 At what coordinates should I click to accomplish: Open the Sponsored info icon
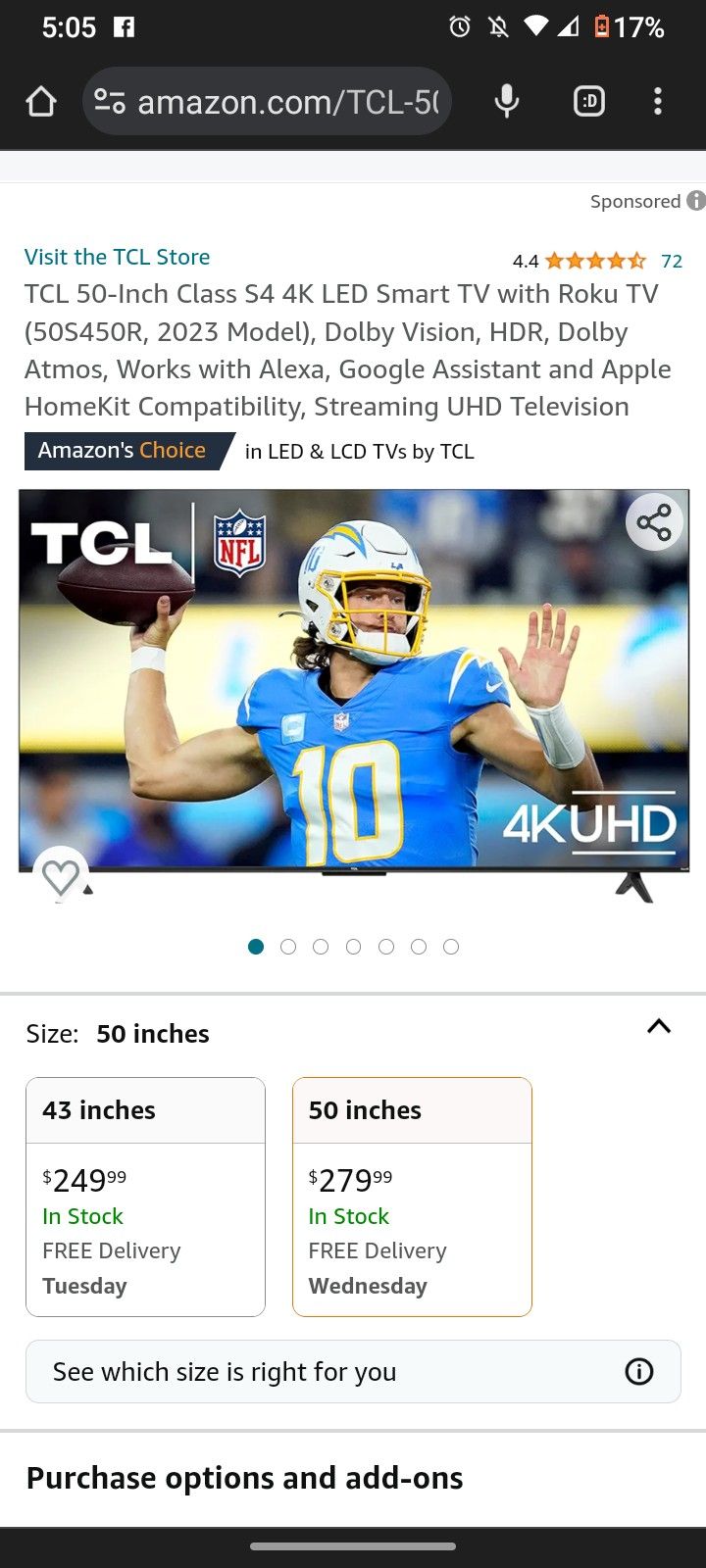(695, 201)
